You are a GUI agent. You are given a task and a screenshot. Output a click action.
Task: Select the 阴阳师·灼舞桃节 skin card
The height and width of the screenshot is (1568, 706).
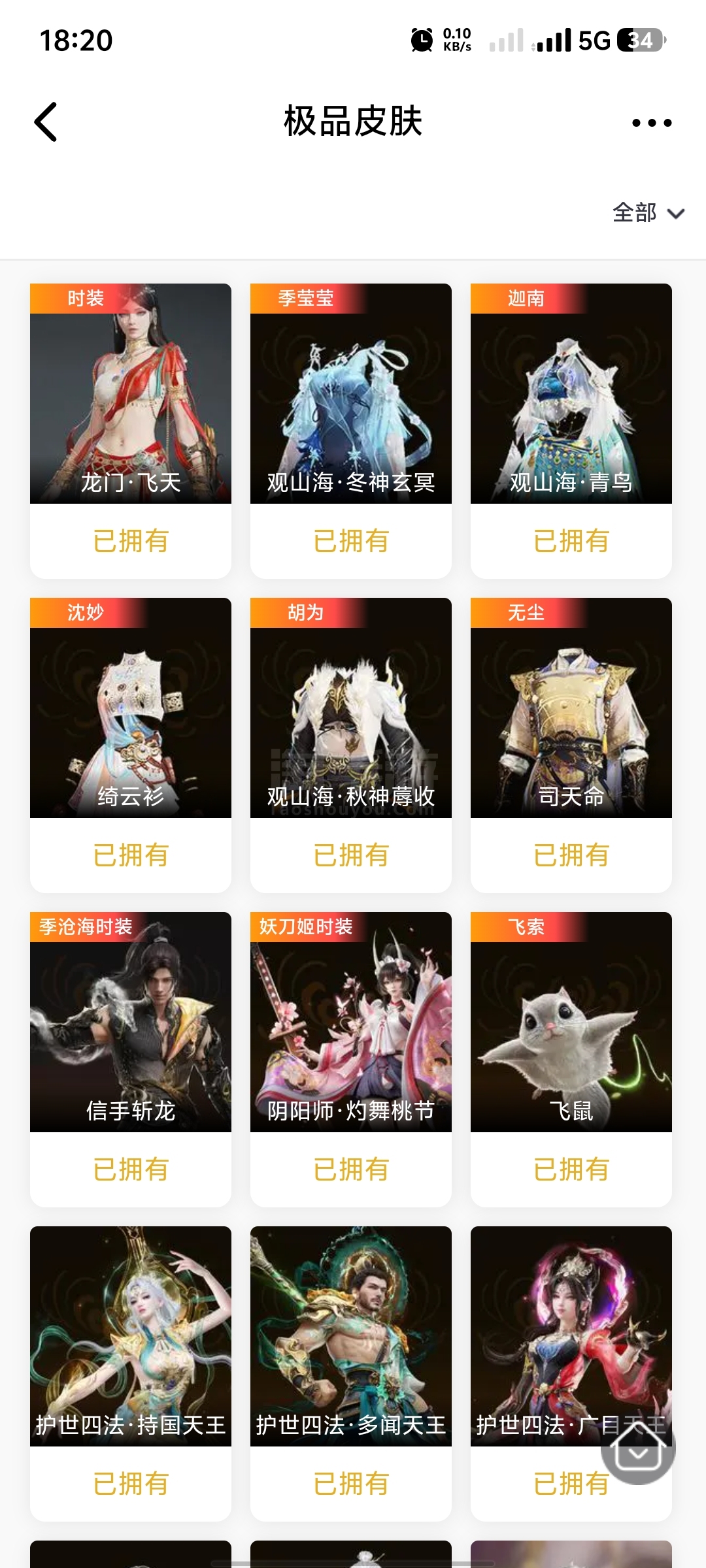click(x=351, y=1022)
